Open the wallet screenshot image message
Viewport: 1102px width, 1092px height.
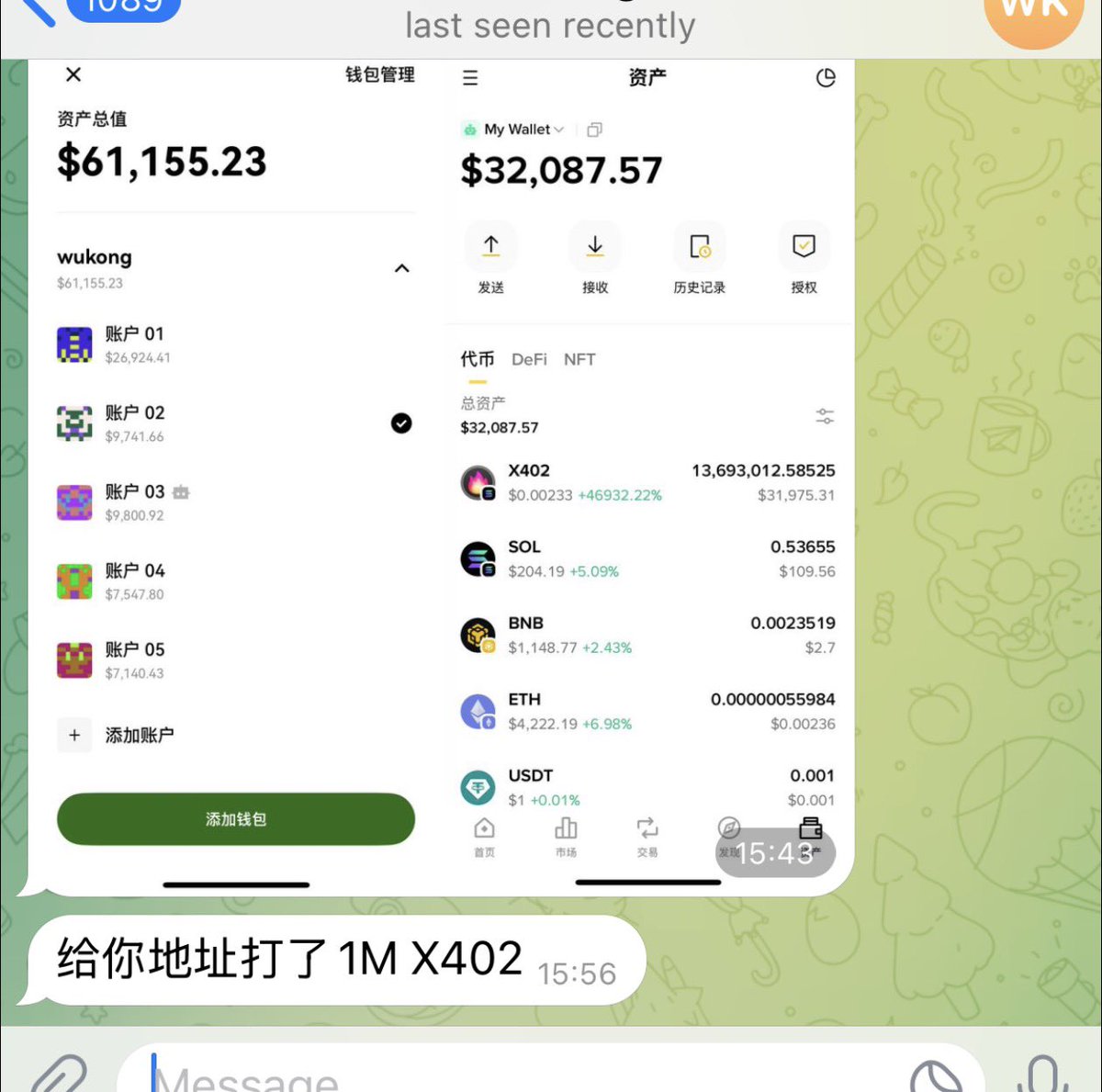click(x=441, y=478)
